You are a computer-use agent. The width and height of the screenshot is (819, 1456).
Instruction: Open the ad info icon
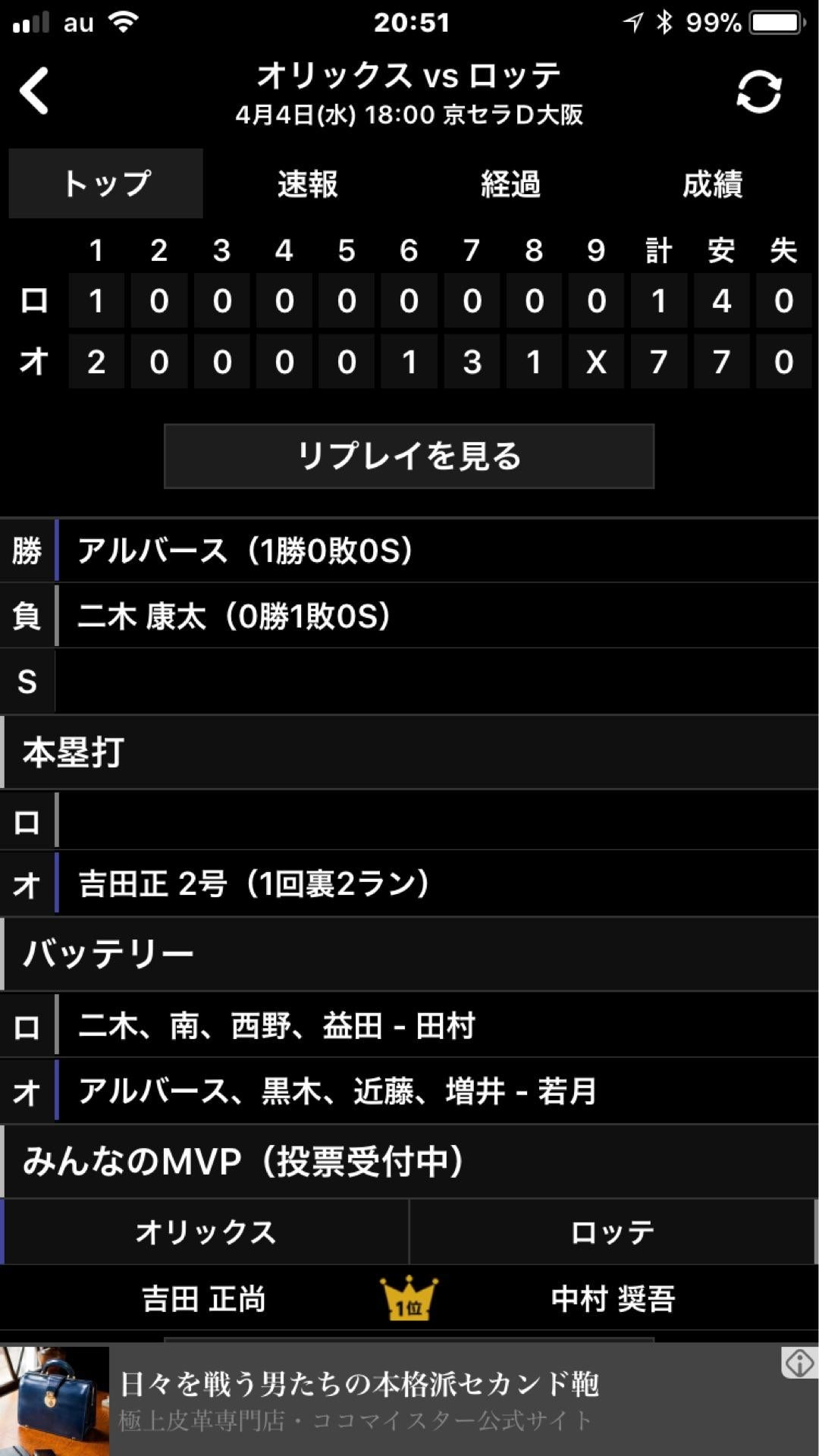click(x=799, y=1363)
